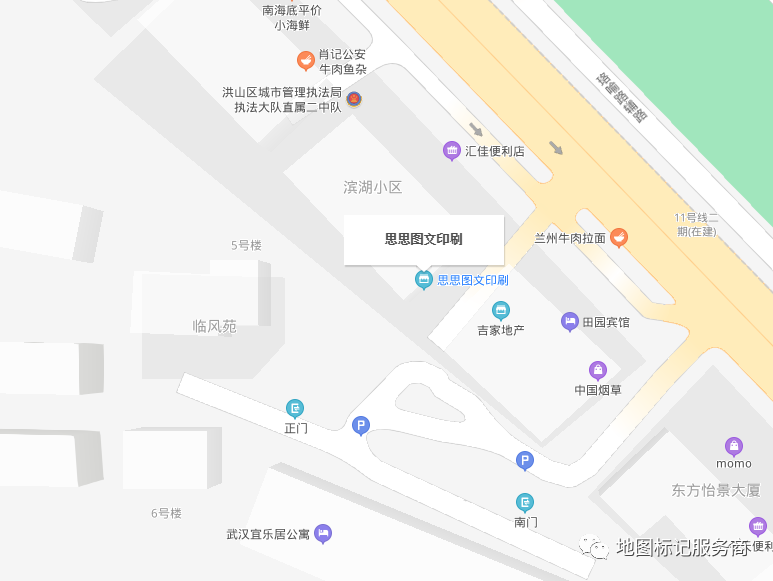The height and width of the screenshot is (581, 773).
Task: Open the momo shop marker
Action: click(x=734, y=446)
